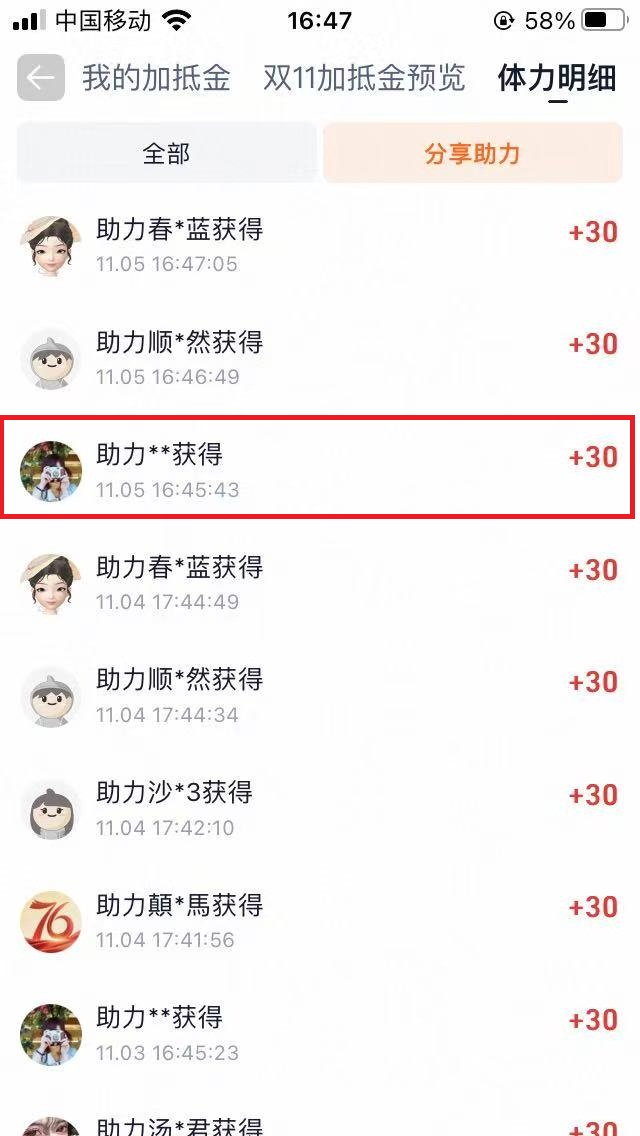
Task: Go back using the arrow button
Action: 41,78
